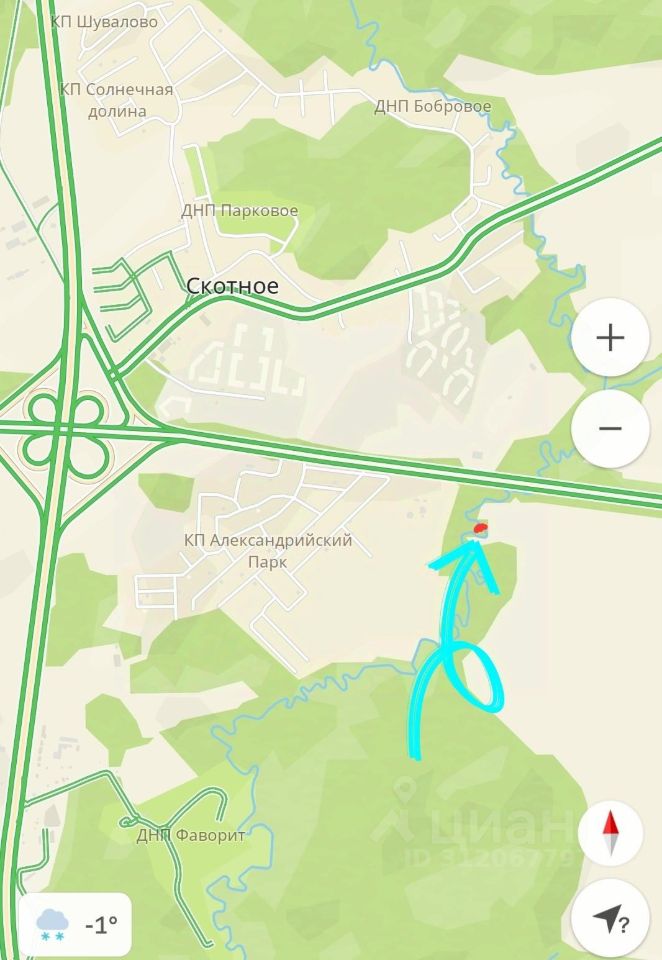
Task: Zoom out with the minus button
Action: pos(610,429)
